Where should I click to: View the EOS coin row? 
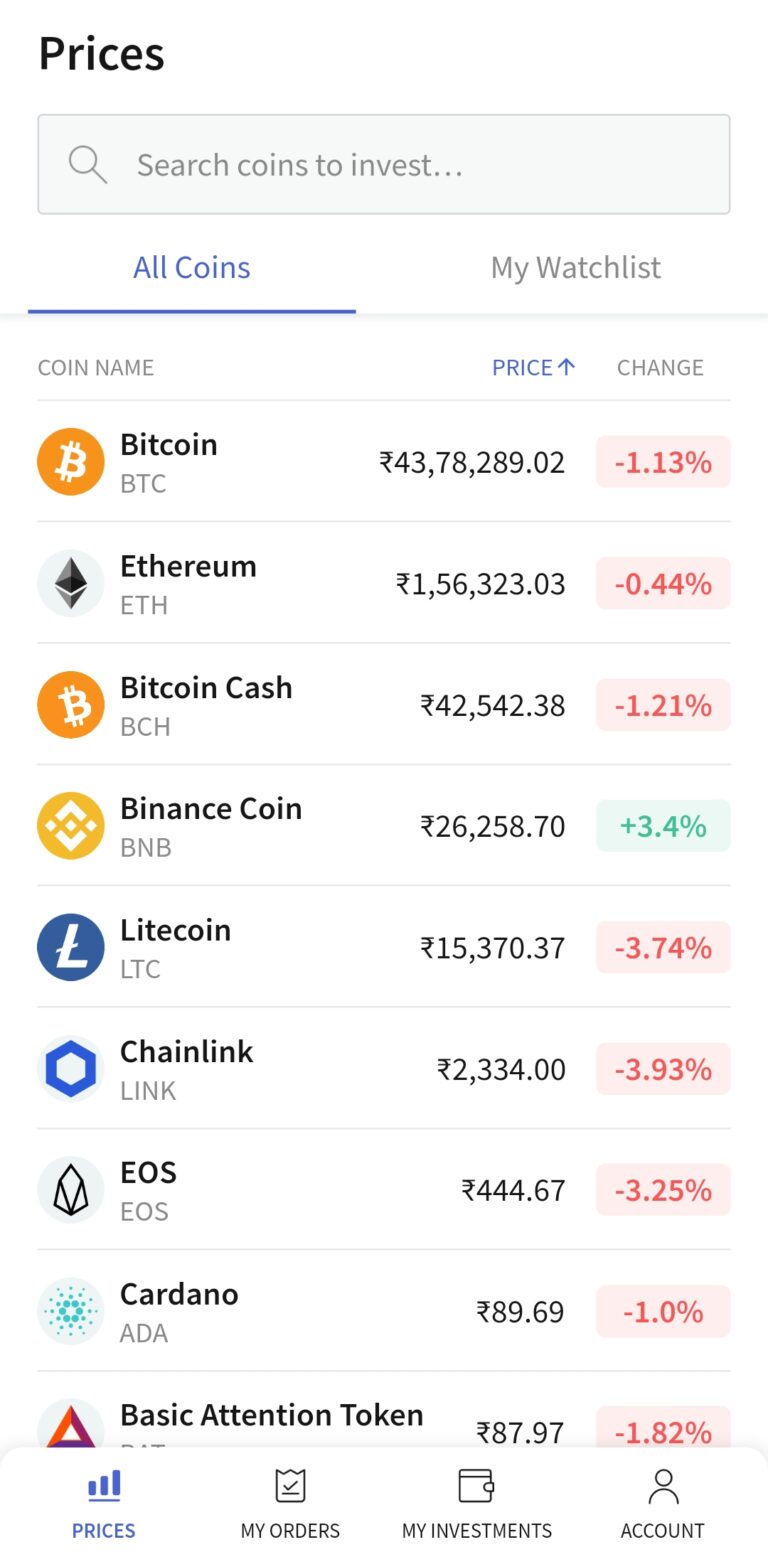(x=384, y=1189)
